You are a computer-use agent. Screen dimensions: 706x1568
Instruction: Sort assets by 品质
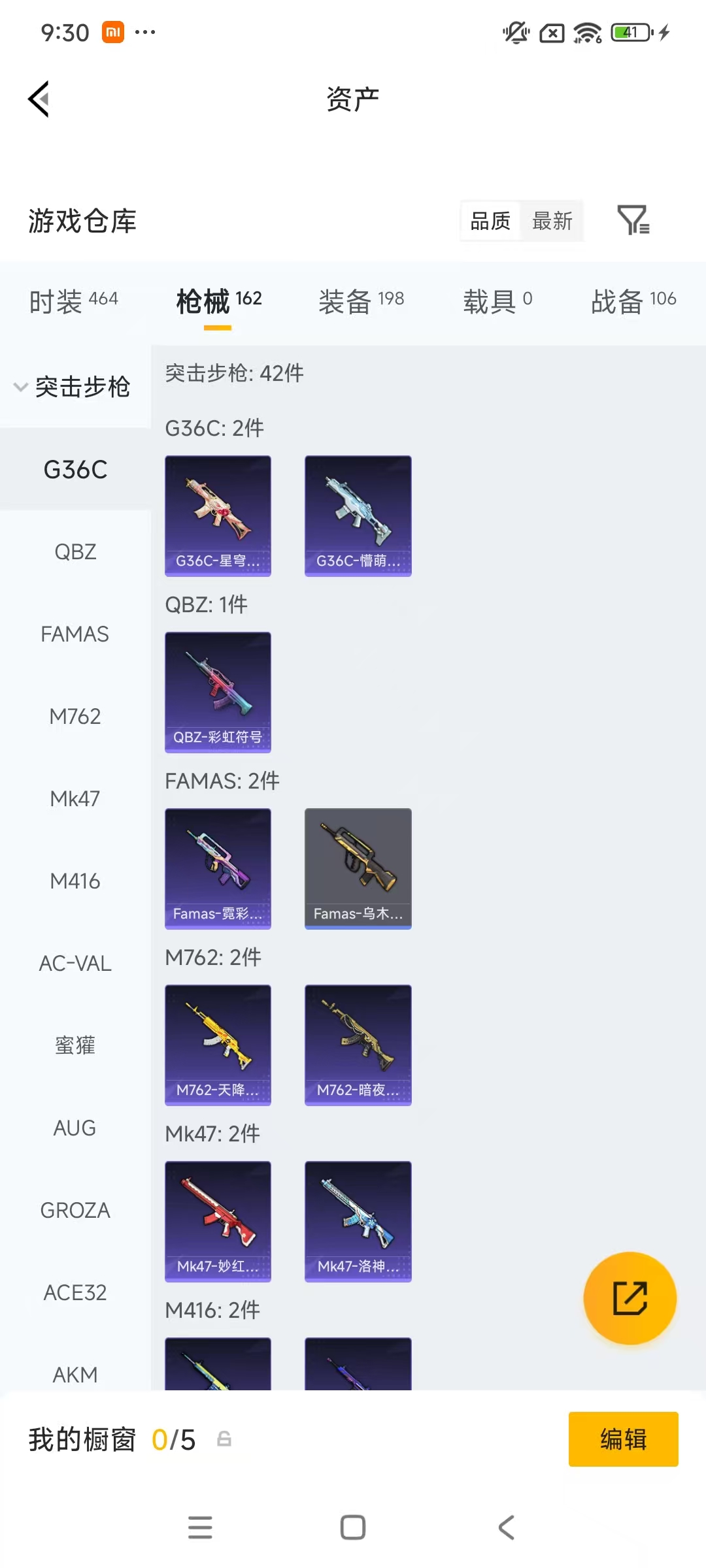pyautogui.click(x=490, y=221)
